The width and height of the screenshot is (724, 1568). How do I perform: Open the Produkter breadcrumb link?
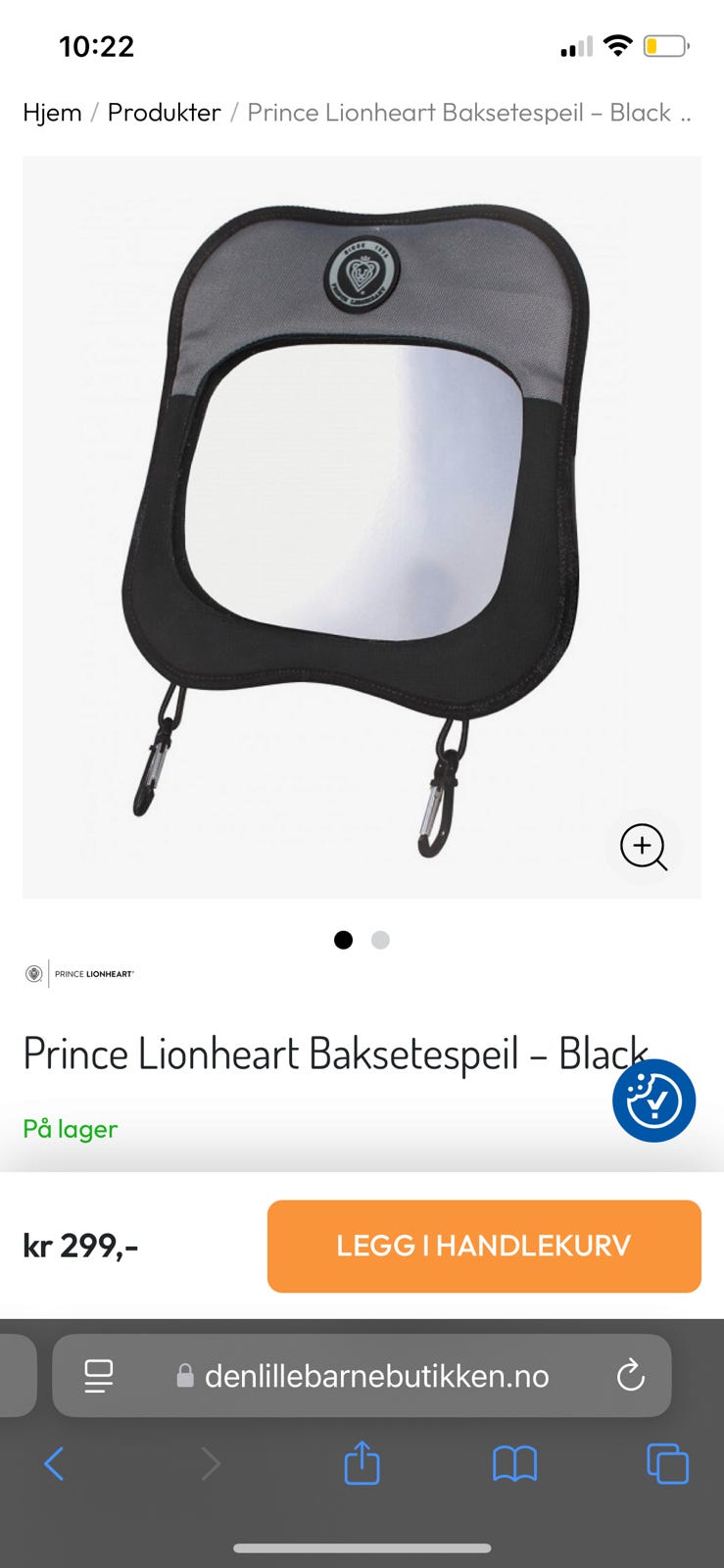pyautogui.click(x=164, y=113)
